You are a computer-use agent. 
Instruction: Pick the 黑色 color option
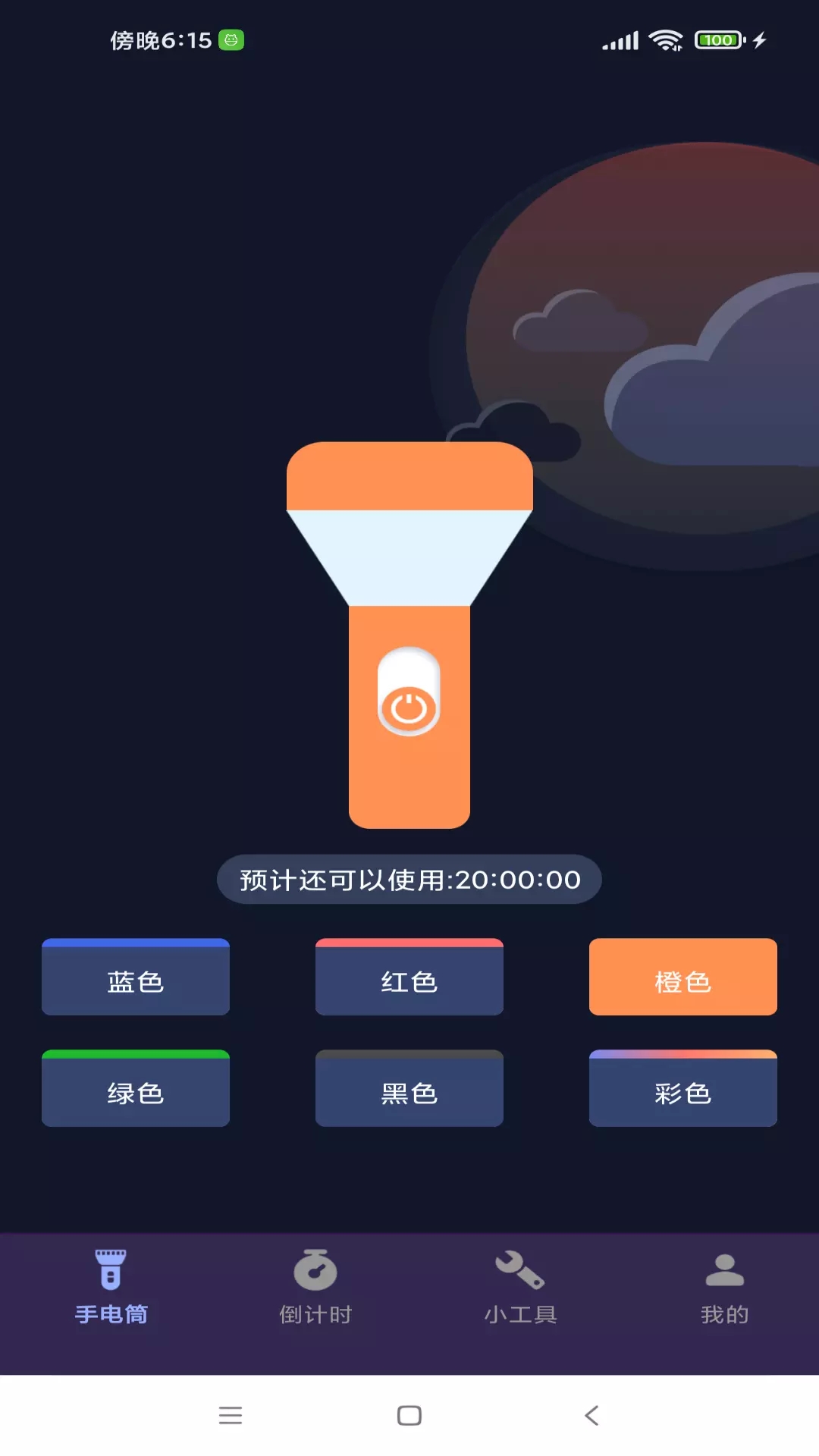point(409,1090)
